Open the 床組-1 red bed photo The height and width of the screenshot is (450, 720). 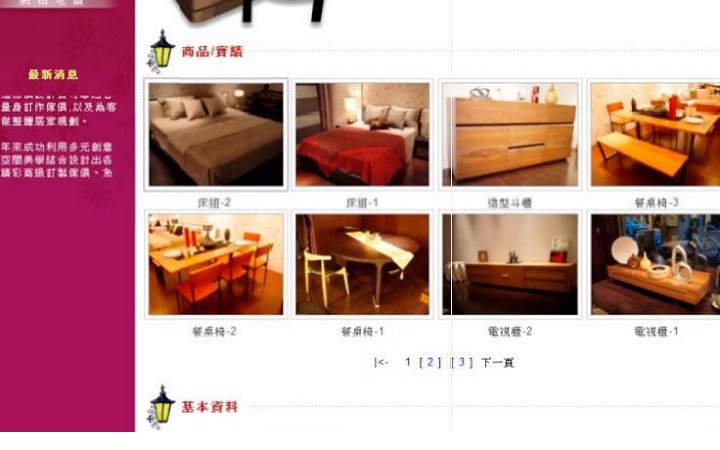point(362,134)
